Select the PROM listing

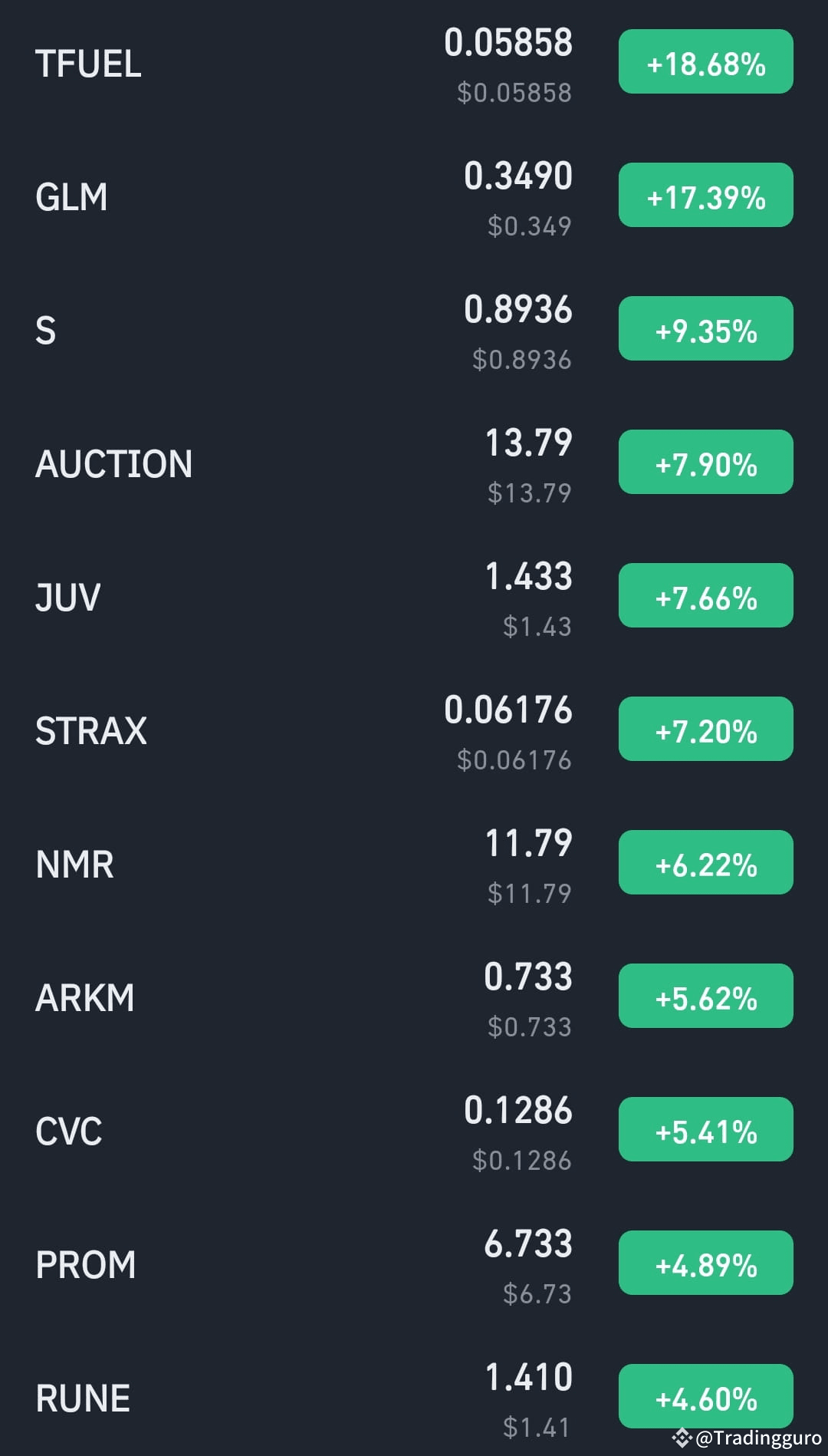coord(85,1265)
